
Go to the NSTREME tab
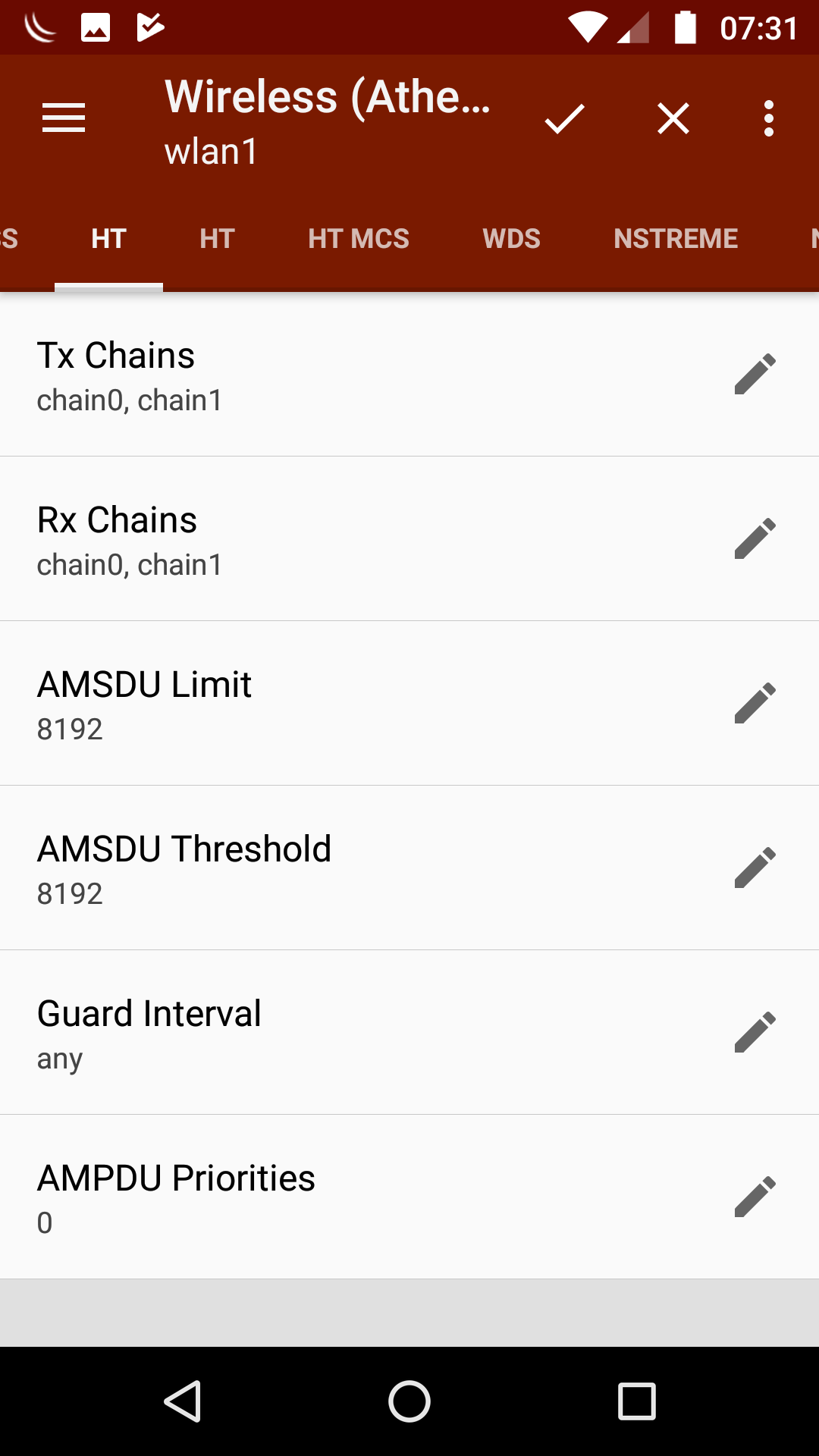pyautogui.click(x=676, y=239)
